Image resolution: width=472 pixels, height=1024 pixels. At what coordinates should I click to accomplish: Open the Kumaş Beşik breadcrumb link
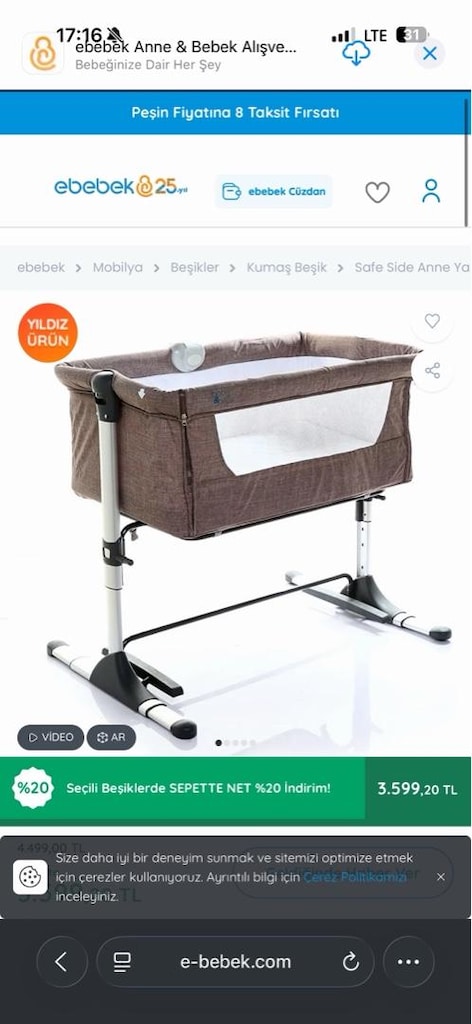(287, 267)
